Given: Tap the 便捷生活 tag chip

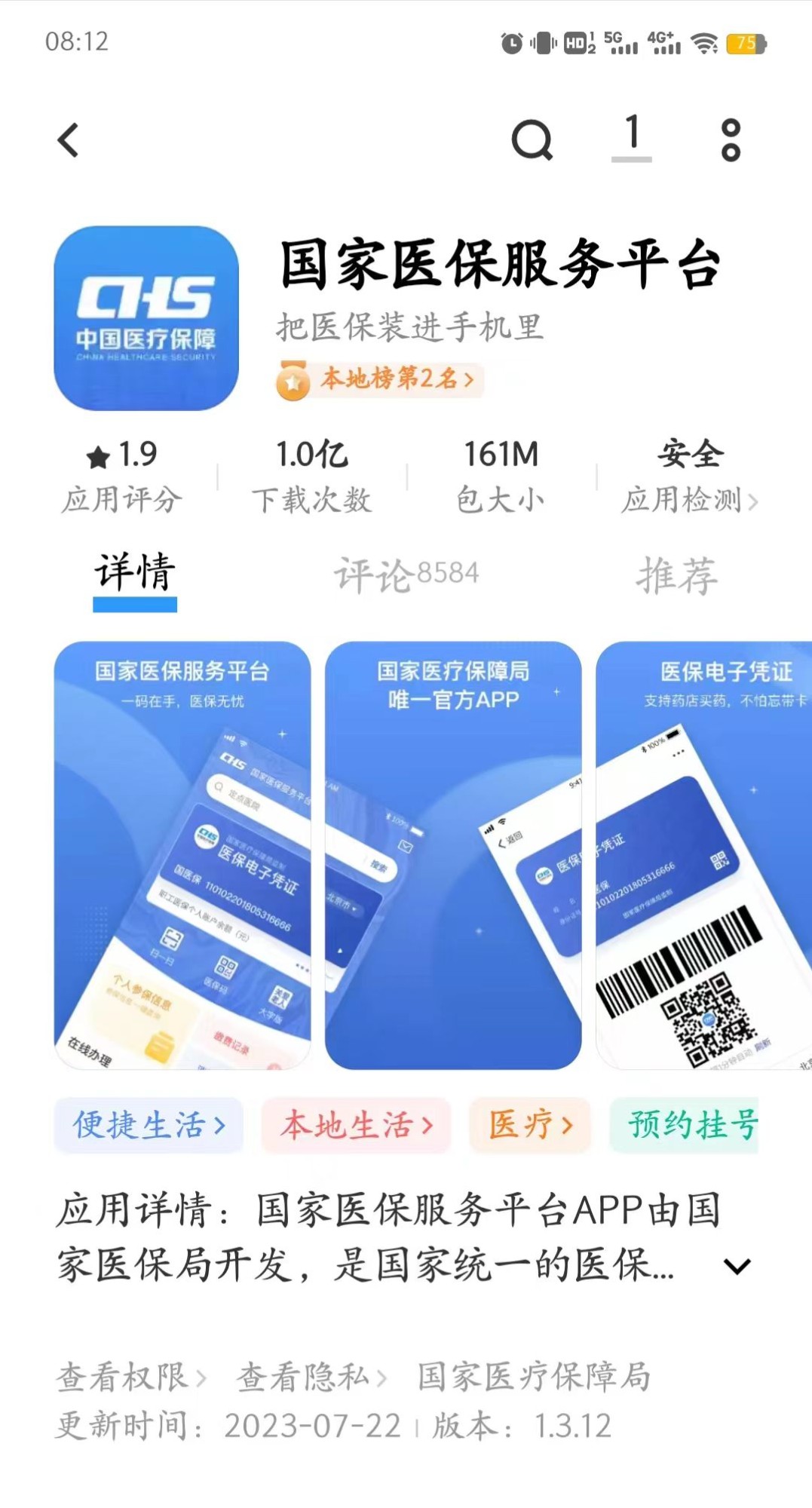Looking at the screenshot, I should click(149, 1125).
